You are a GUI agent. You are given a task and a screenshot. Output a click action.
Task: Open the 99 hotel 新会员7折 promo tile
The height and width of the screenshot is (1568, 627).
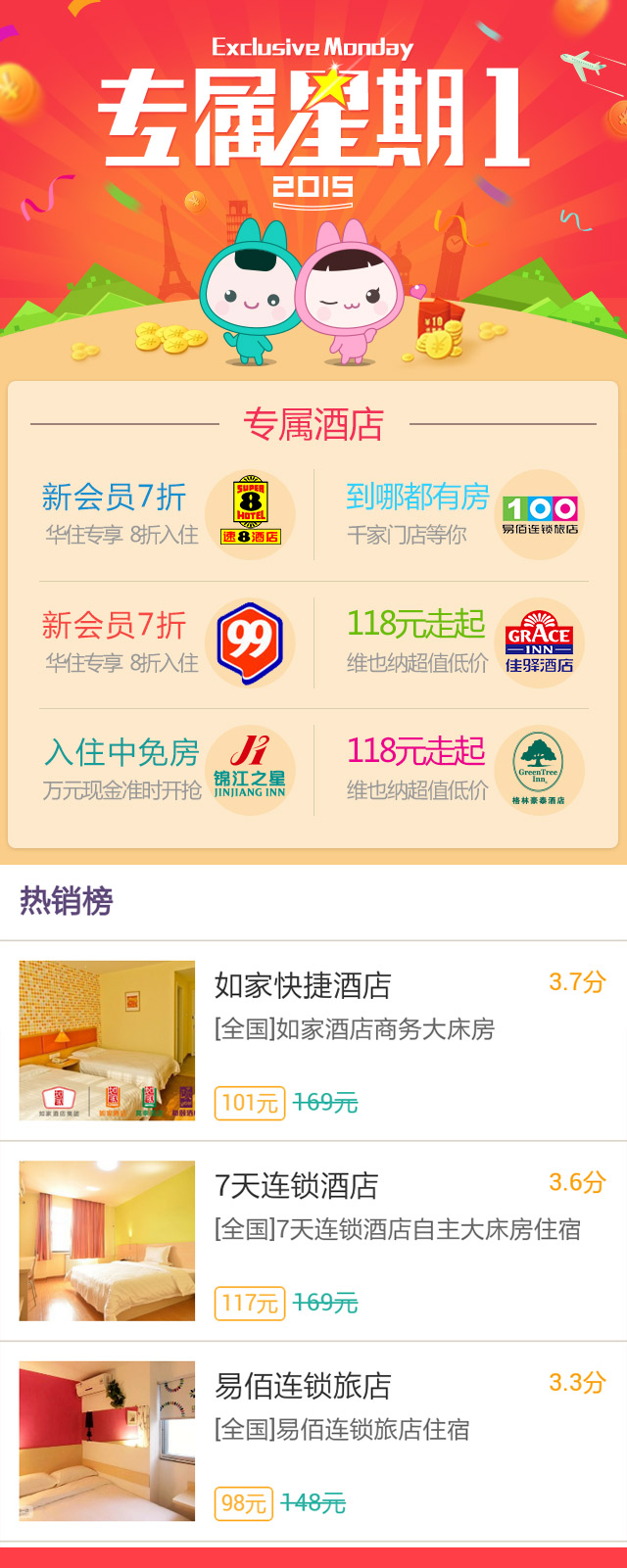pos(167,642)
